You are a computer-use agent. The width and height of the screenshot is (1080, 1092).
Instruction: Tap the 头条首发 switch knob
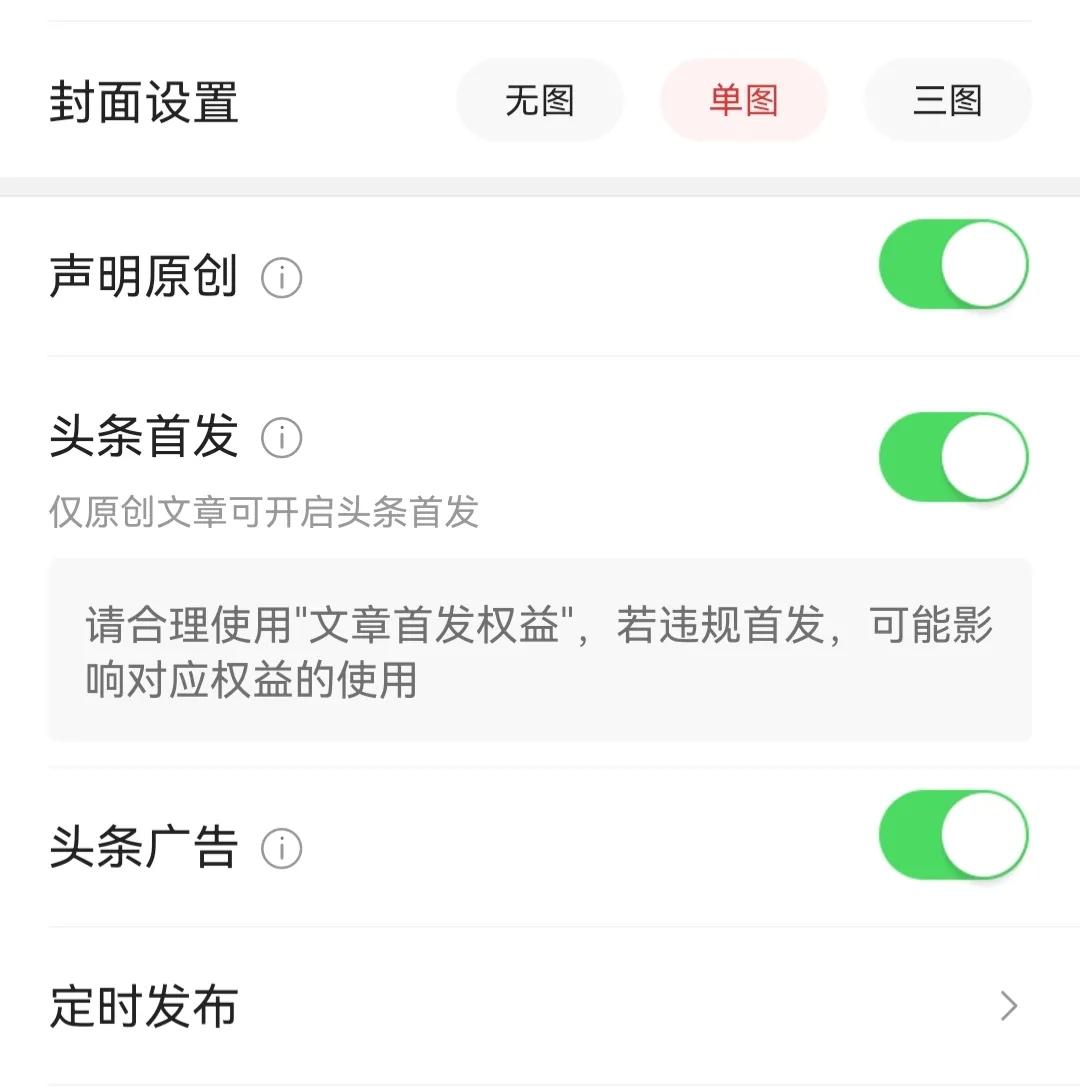[985, 456]
